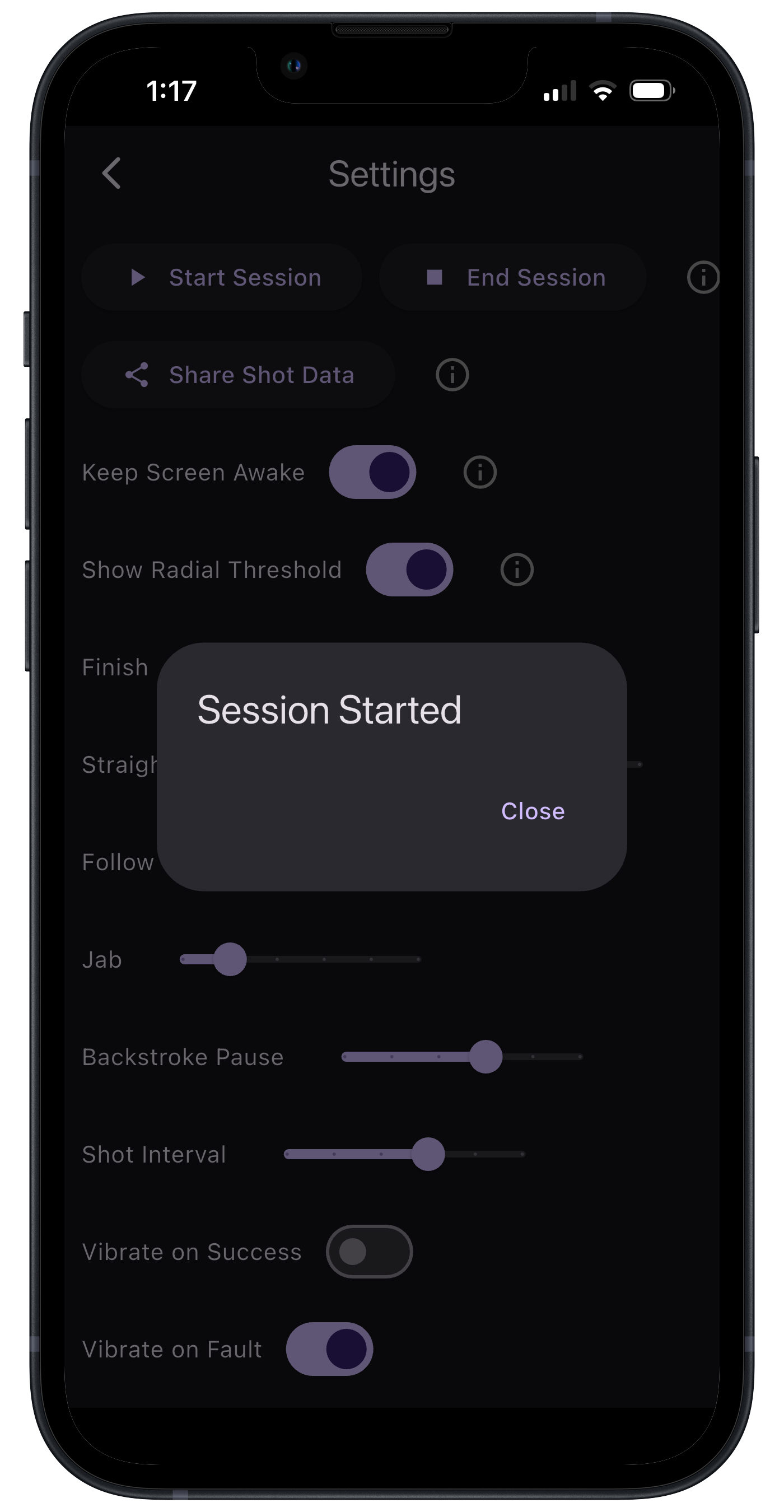Tap the Jab slider track

[x=300, y=959]
